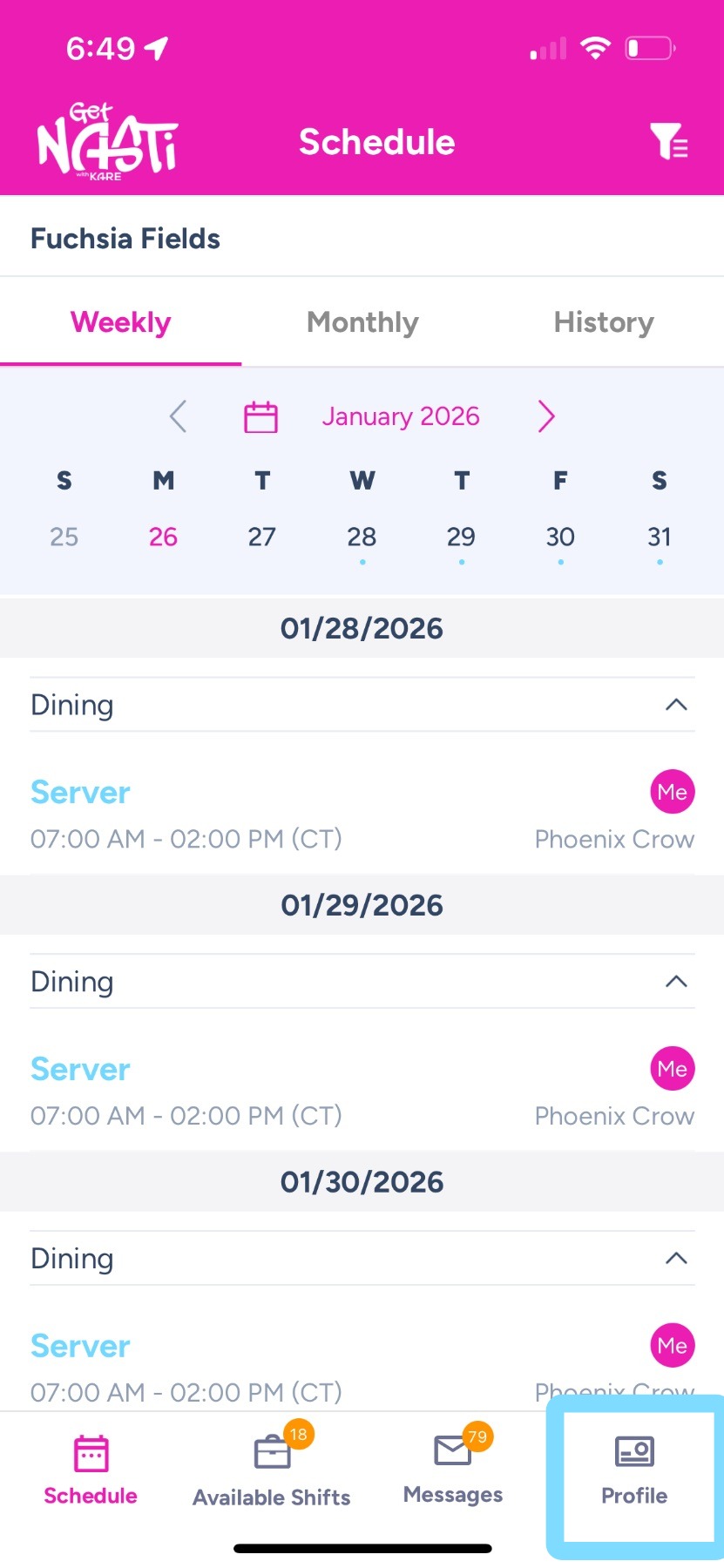The image size is (724, 1568).
Task: Open the Server shift on 01/29/2026
Action: (81, 1070)
